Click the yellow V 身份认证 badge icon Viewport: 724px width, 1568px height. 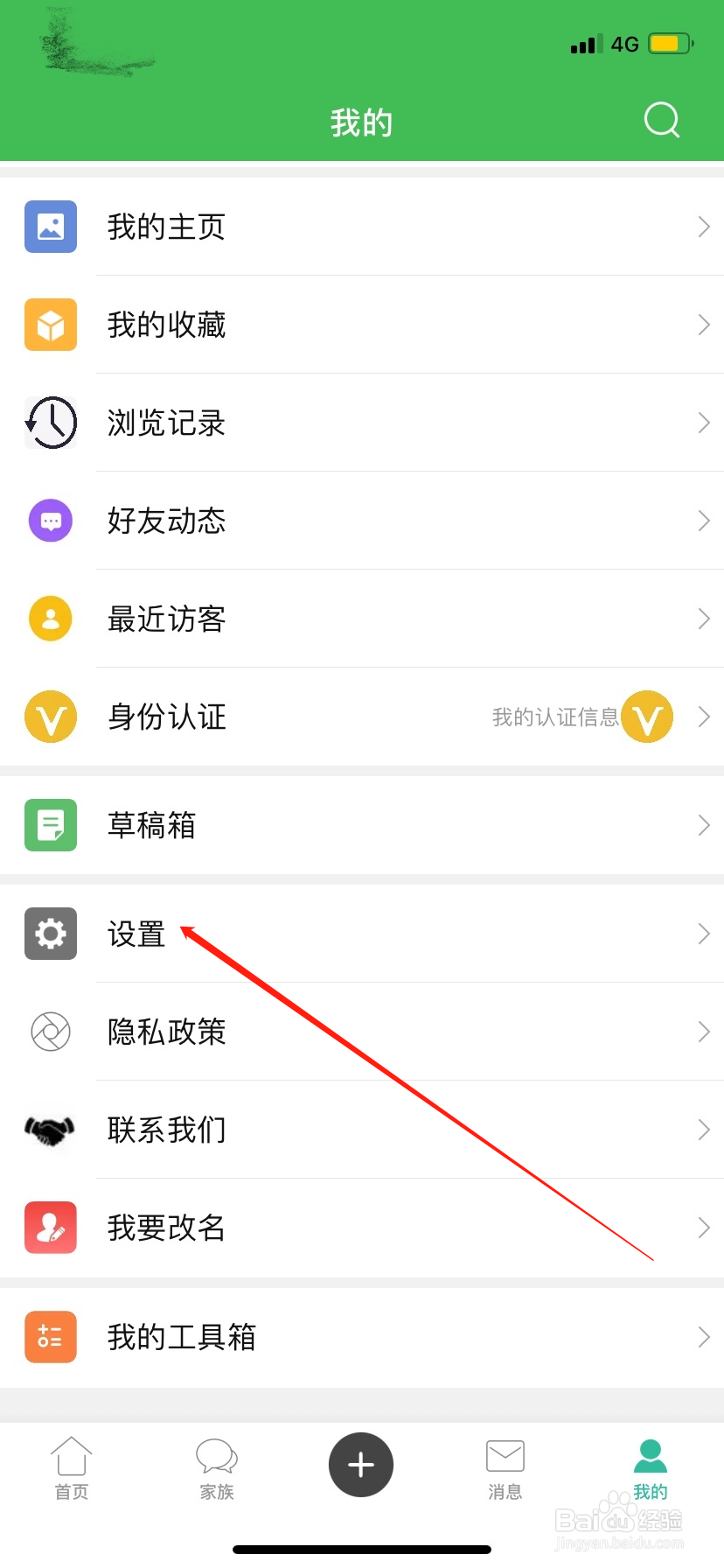(x=50, y=717)
